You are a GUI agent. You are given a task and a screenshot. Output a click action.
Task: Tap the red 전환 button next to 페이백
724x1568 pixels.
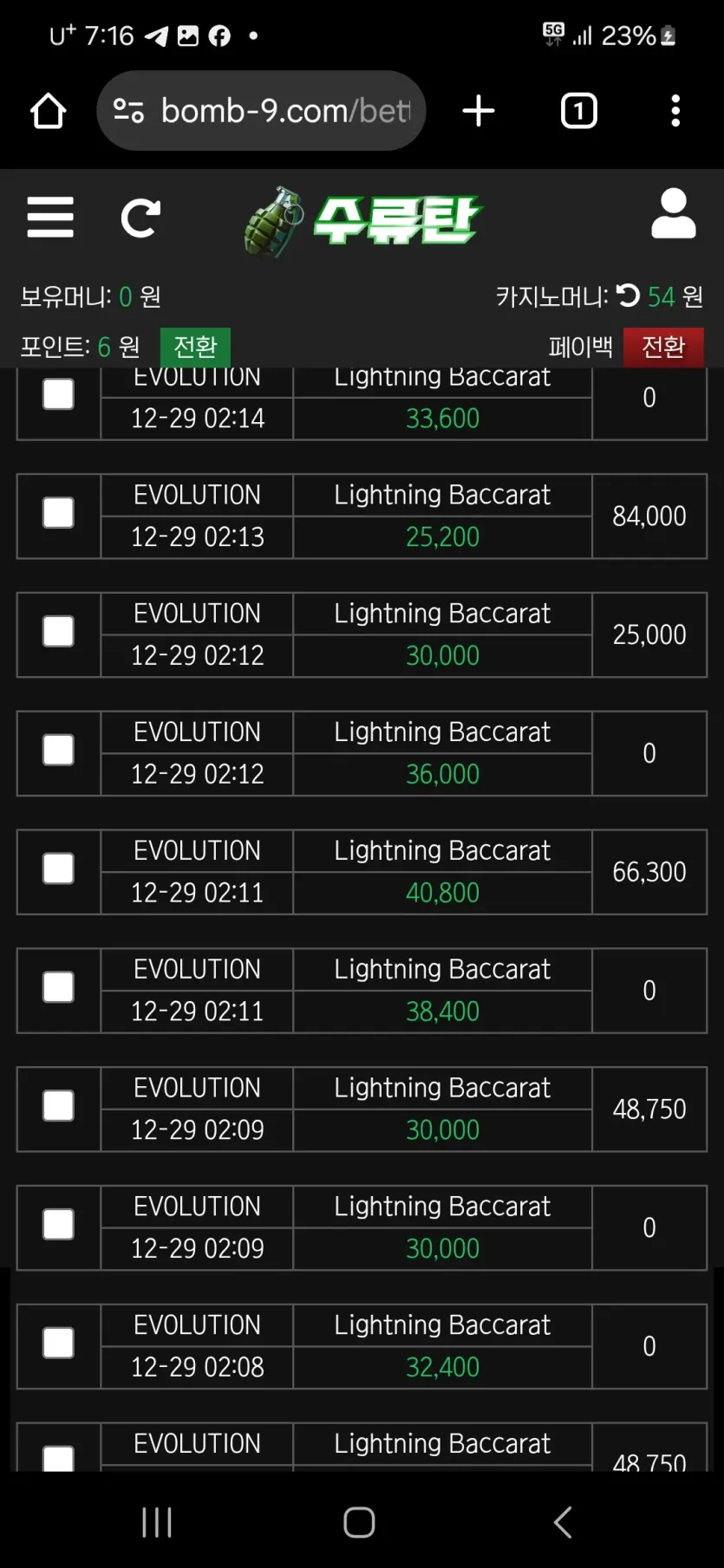(663, 347)
